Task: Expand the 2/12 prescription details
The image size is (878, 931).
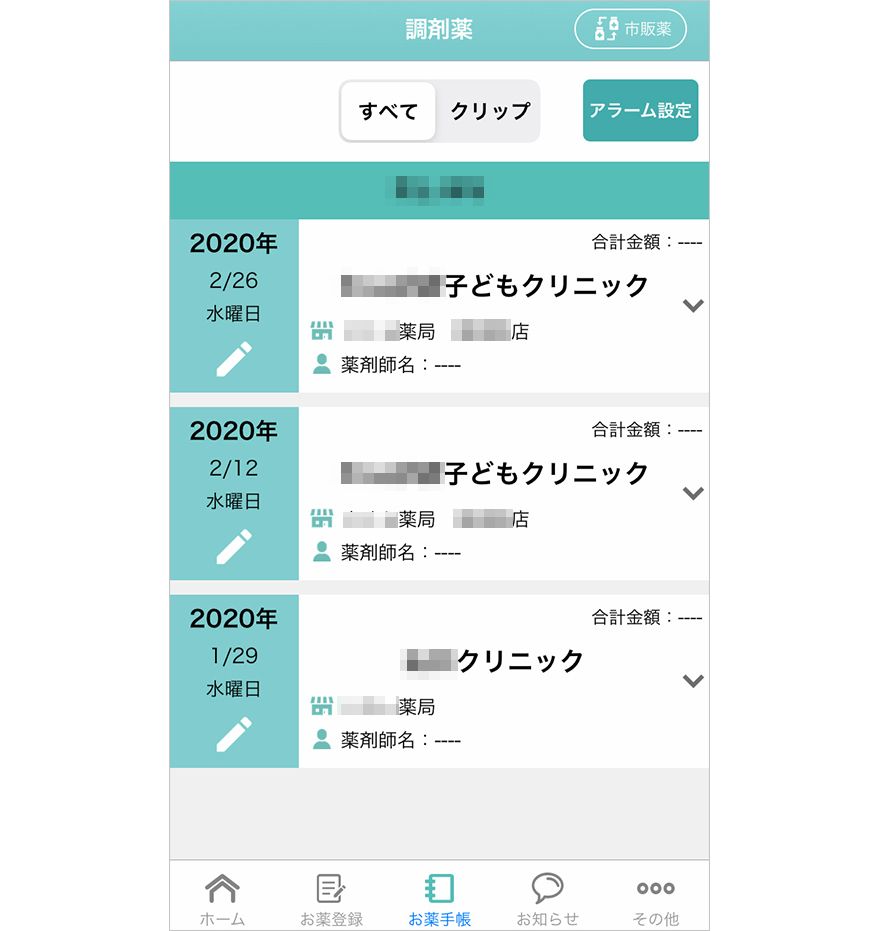Action: (x=693, y=493)
